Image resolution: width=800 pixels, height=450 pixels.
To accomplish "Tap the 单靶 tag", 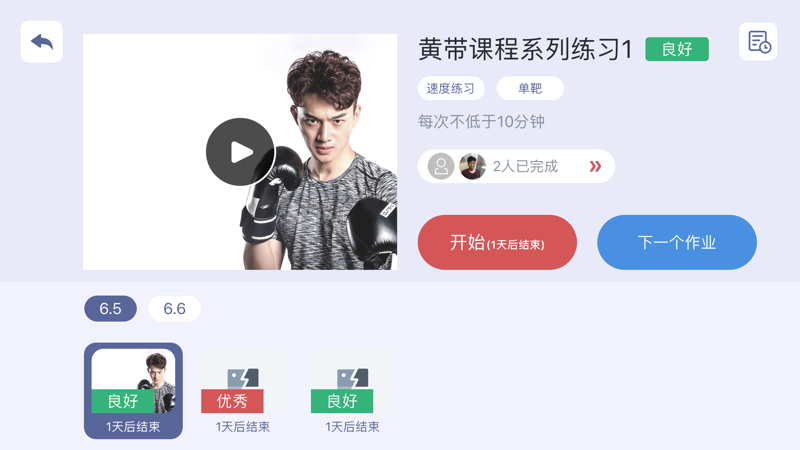I will [x=530, y=88].
